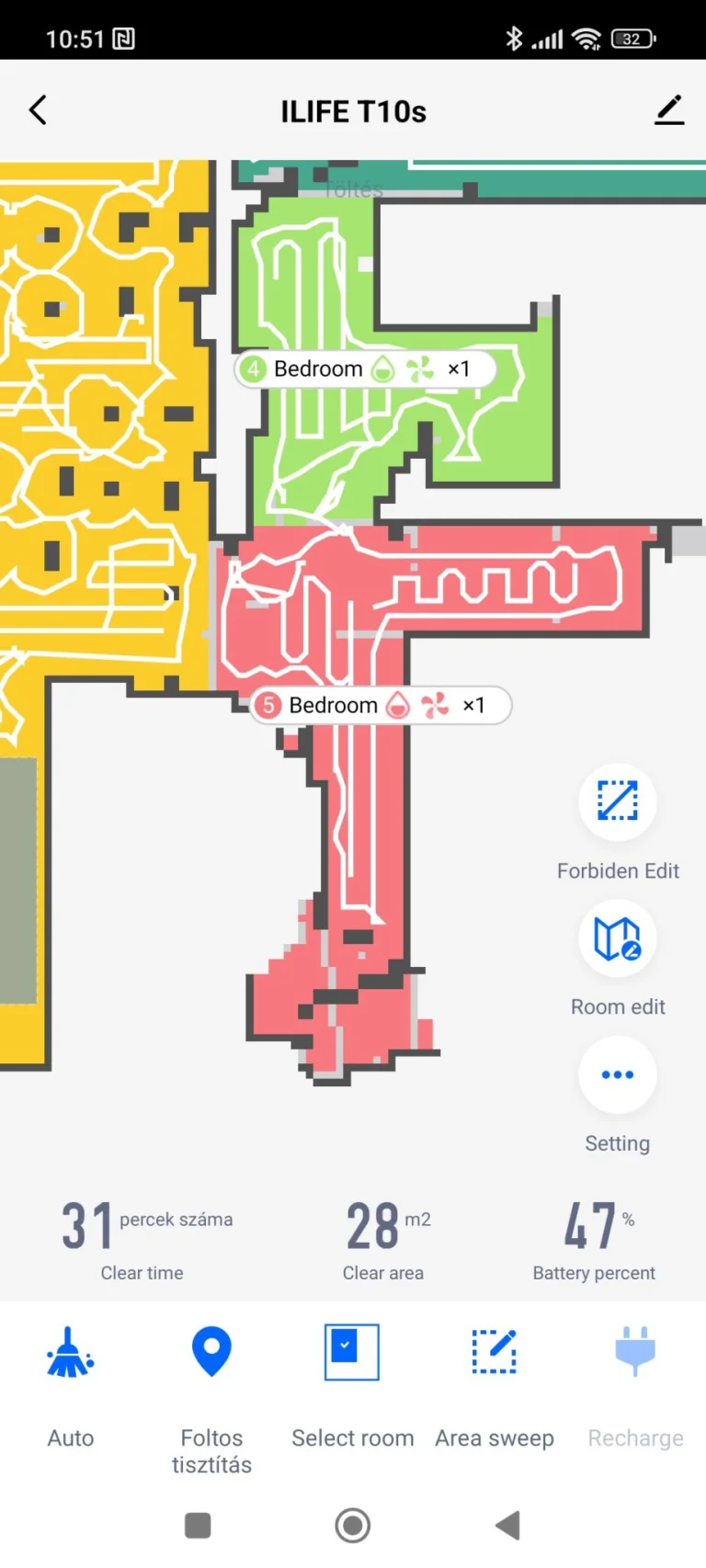Open Forbiden Edit zone tool

point(617,801)
